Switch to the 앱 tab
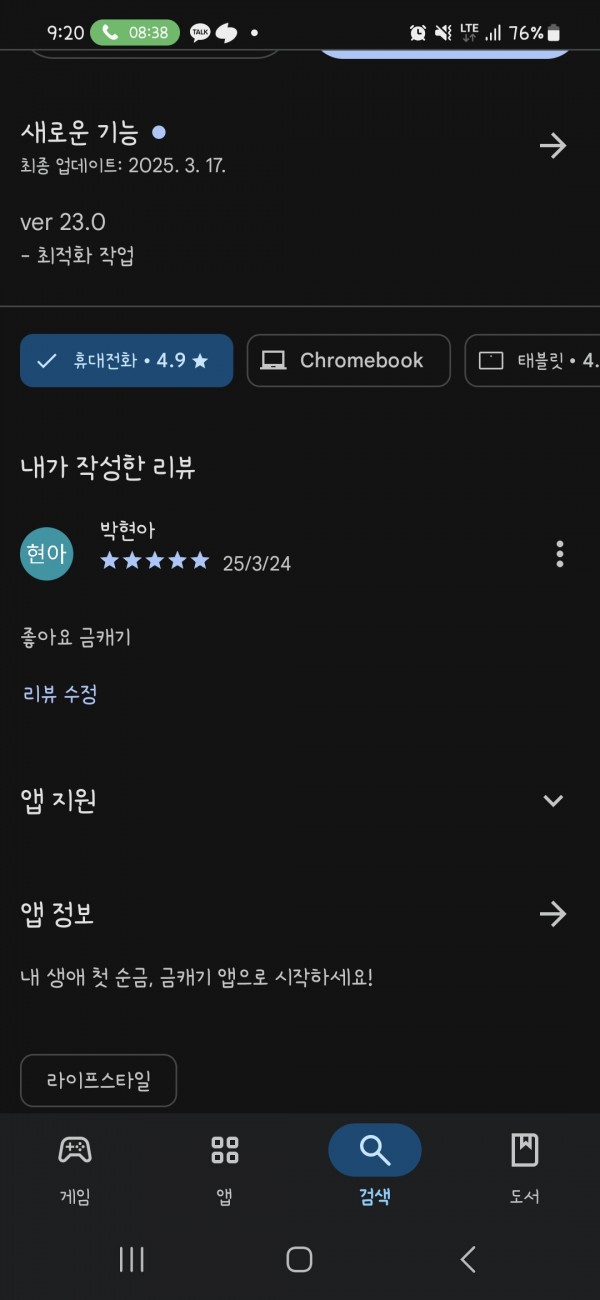 coord(225,1167)
